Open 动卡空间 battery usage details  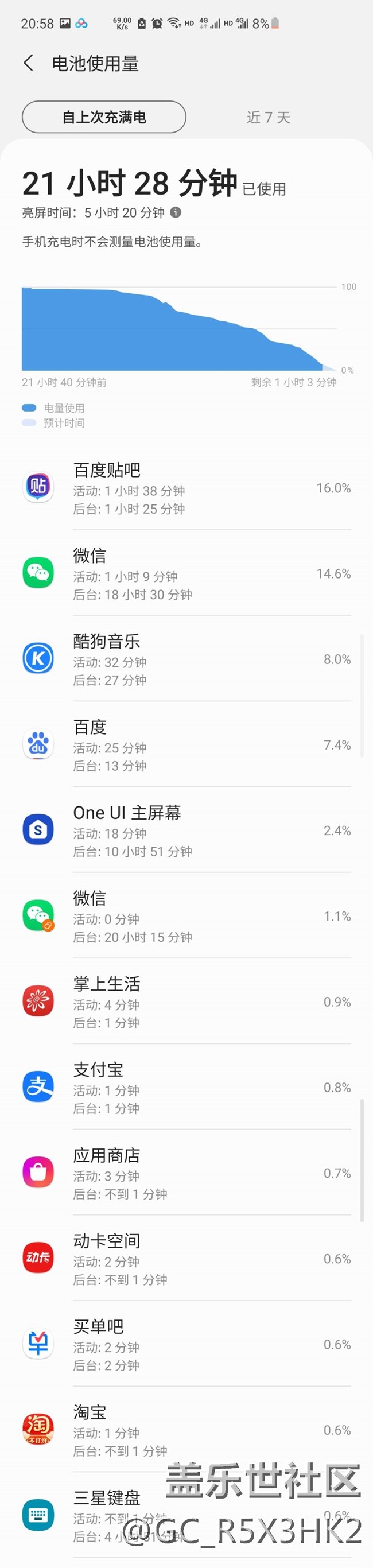[186, 1259]
